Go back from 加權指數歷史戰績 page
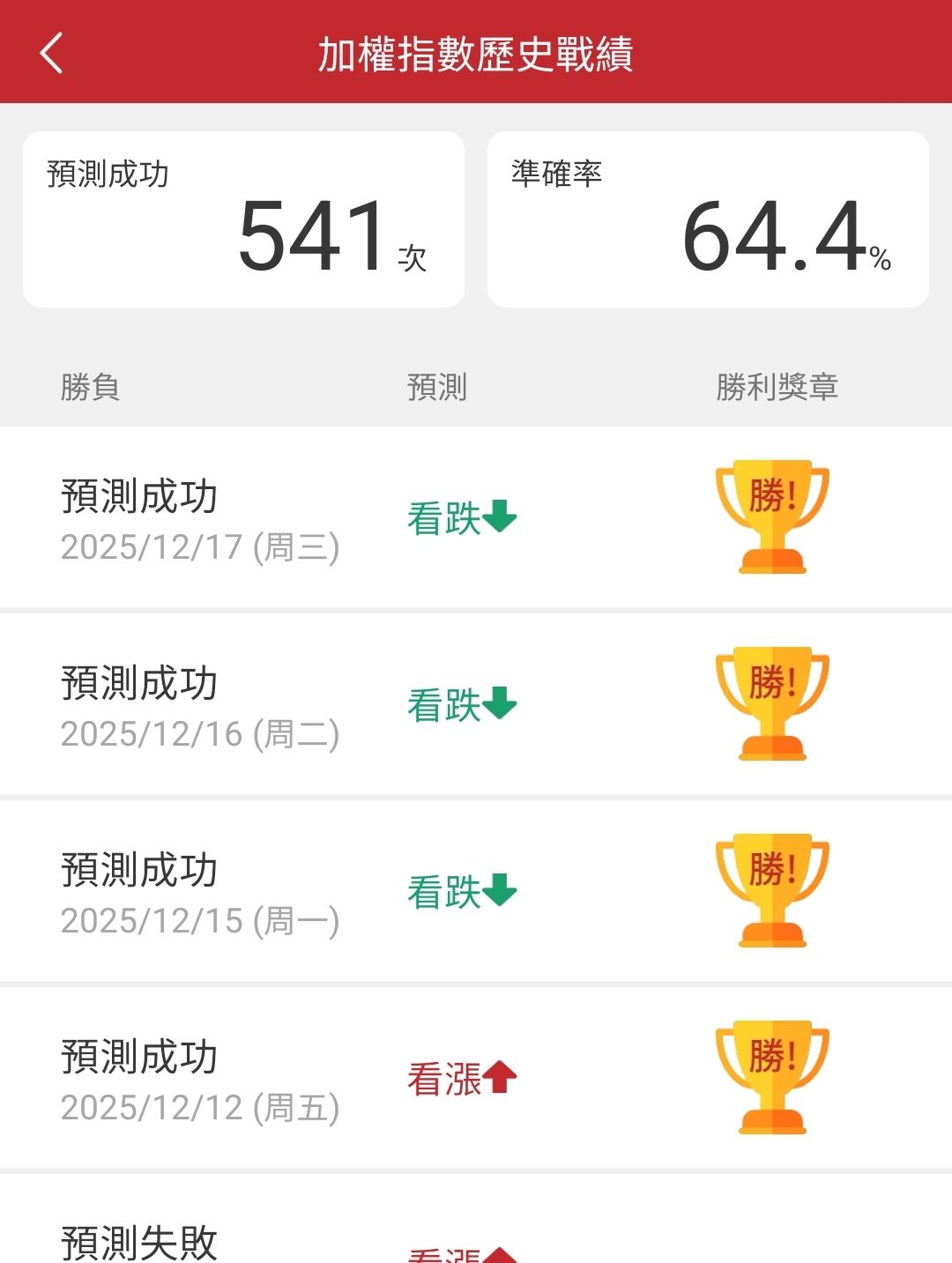The width and height of the screenshot is (952, 1263). 51,53
